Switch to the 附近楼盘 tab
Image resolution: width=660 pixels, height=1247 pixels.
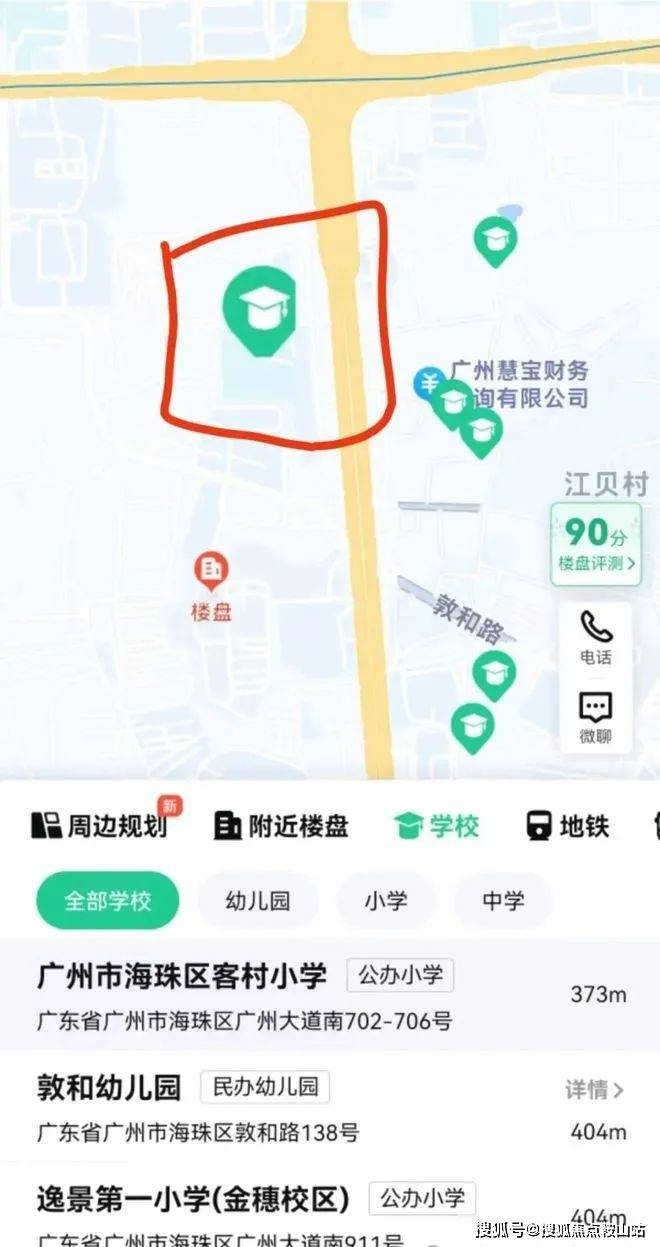click(282, 826)
